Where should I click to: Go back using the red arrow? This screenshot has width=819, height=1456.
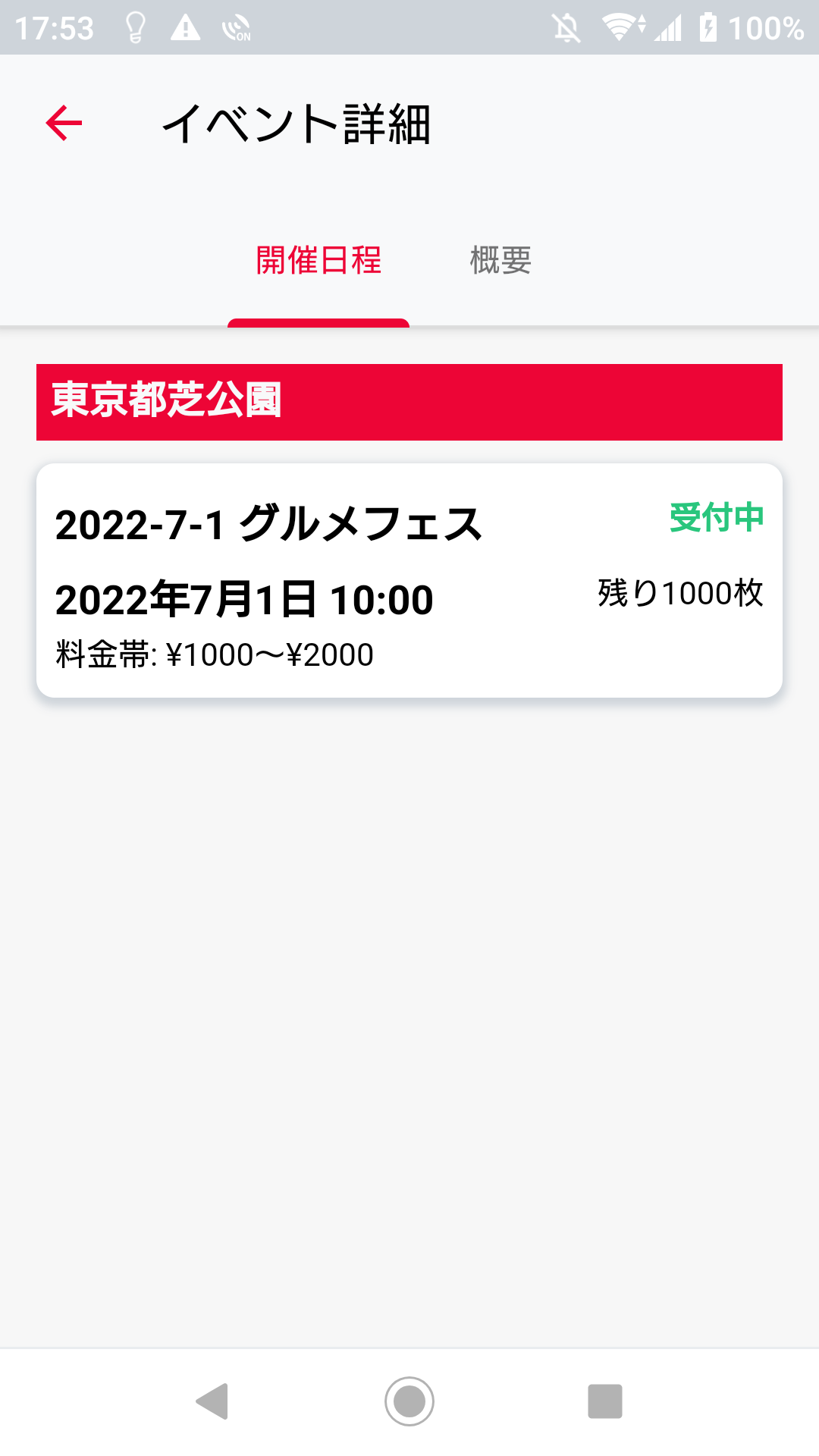(64, 124)
